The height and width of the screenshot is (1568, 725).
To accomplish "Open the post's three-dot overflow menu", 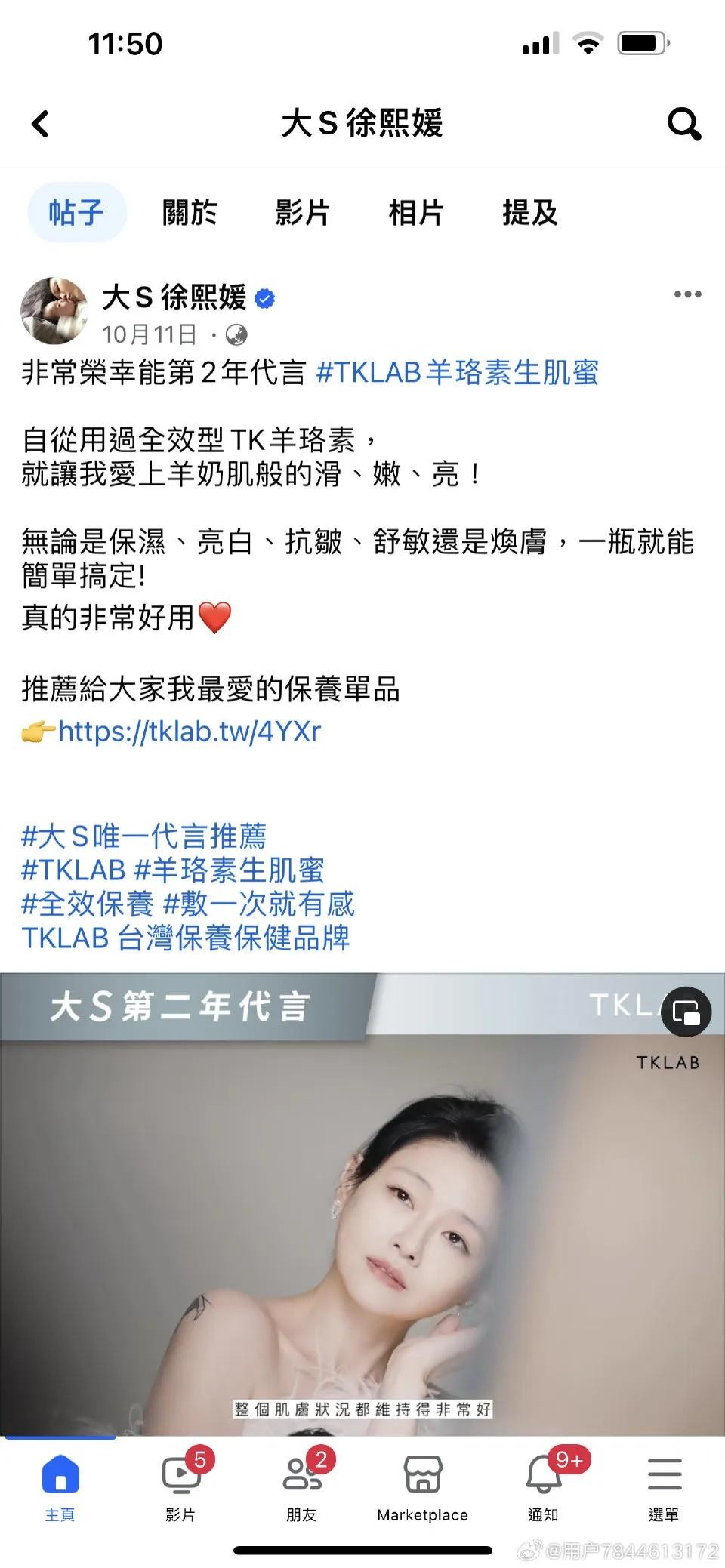I will click(x=687, y=294).
